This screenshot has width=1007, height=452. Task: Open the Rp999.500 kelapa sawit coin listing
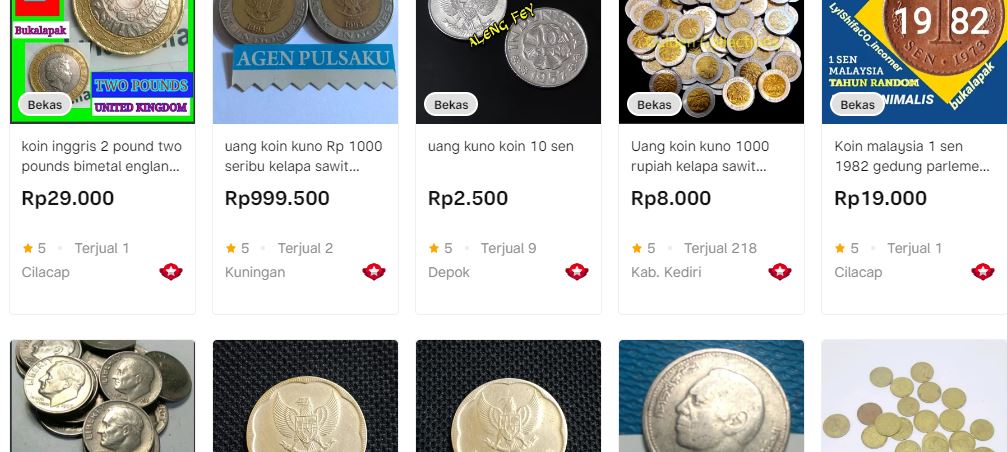pos(304,156)
